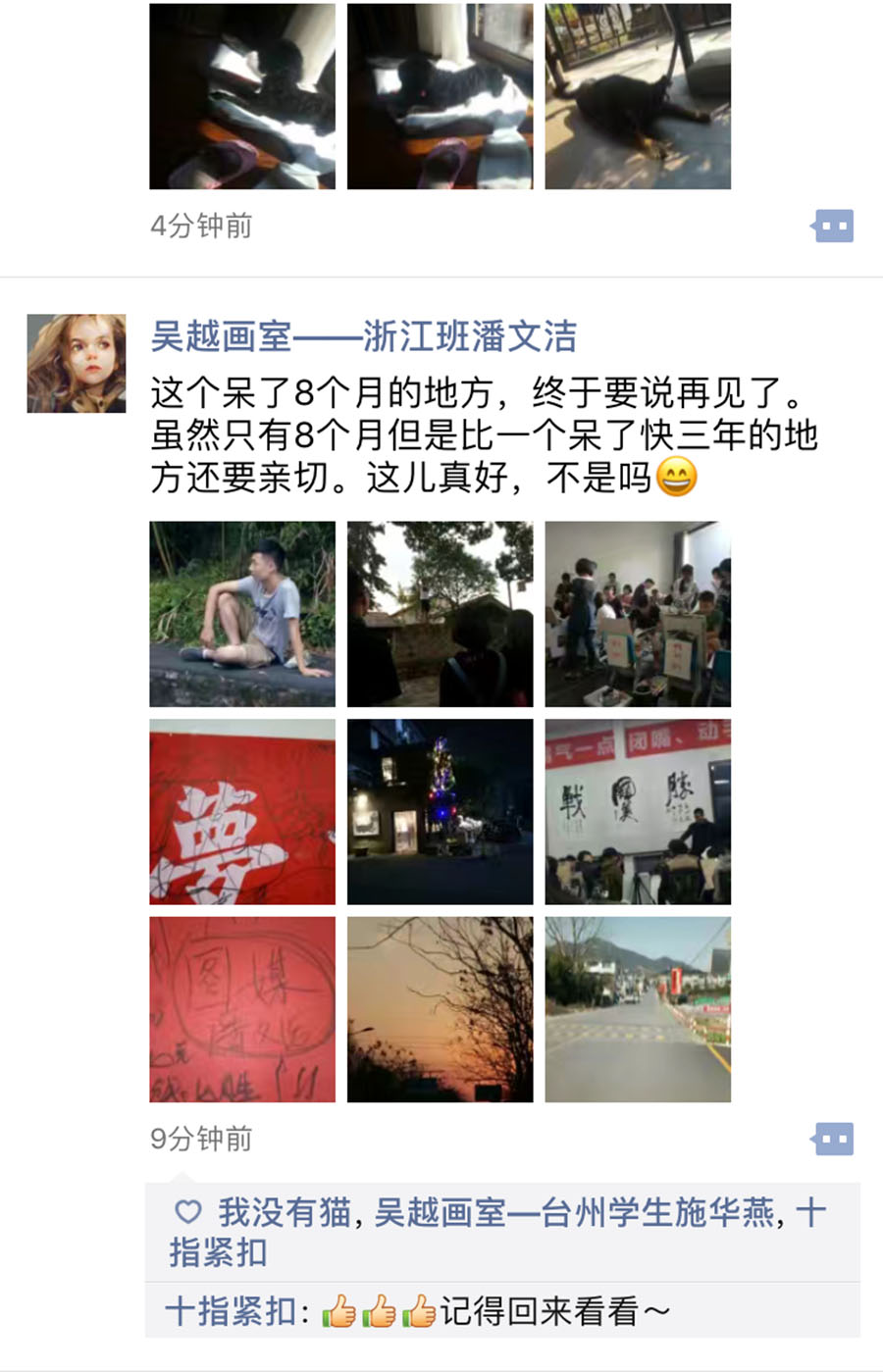This screenshot has height=1372, width=883.
Task: Open liker 我没有猫's profile
Action: click(x=284, y=1213)
